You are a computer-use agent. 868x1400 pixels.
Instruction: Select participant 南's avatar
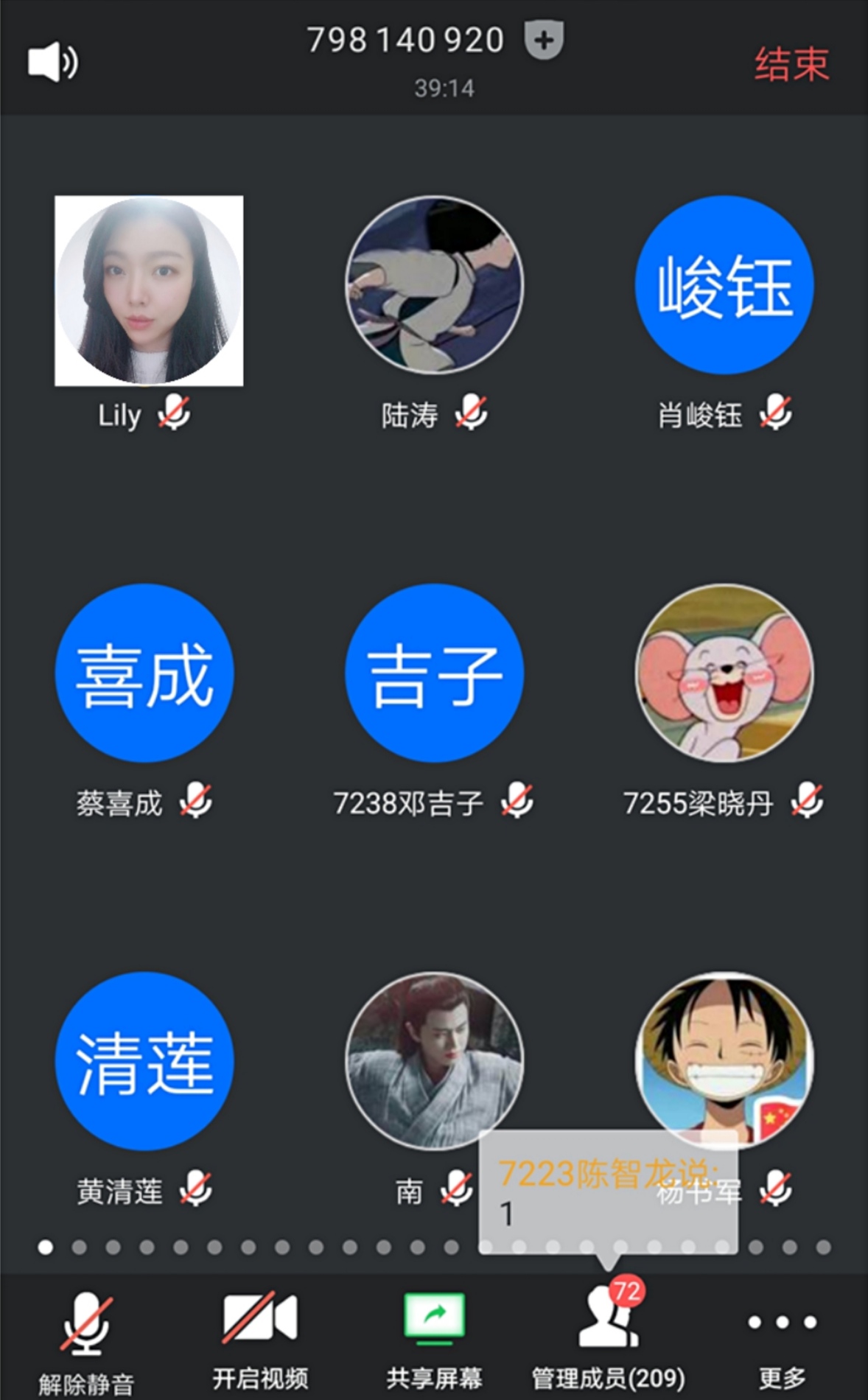(435, 1061)
